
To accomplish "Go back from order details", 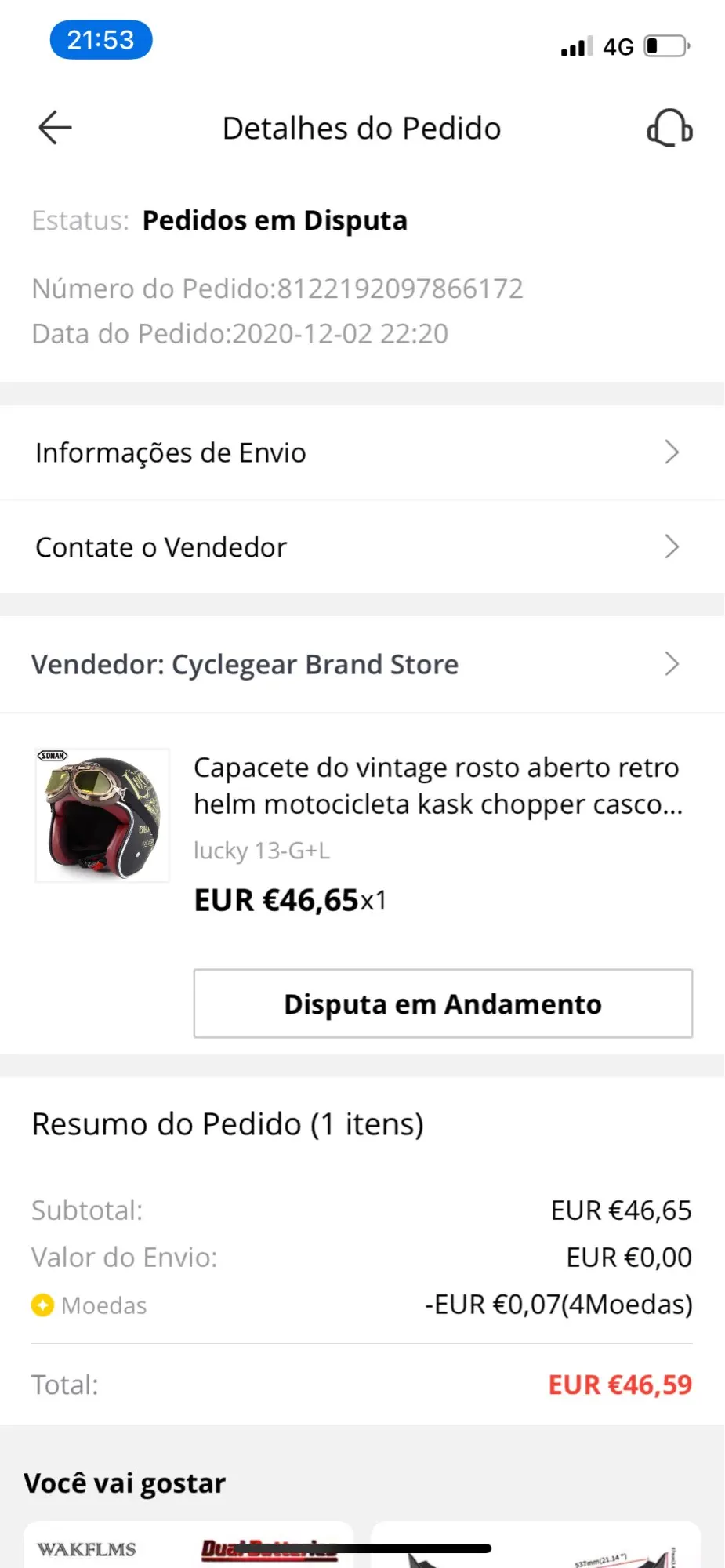I will [x=55, y=128].
